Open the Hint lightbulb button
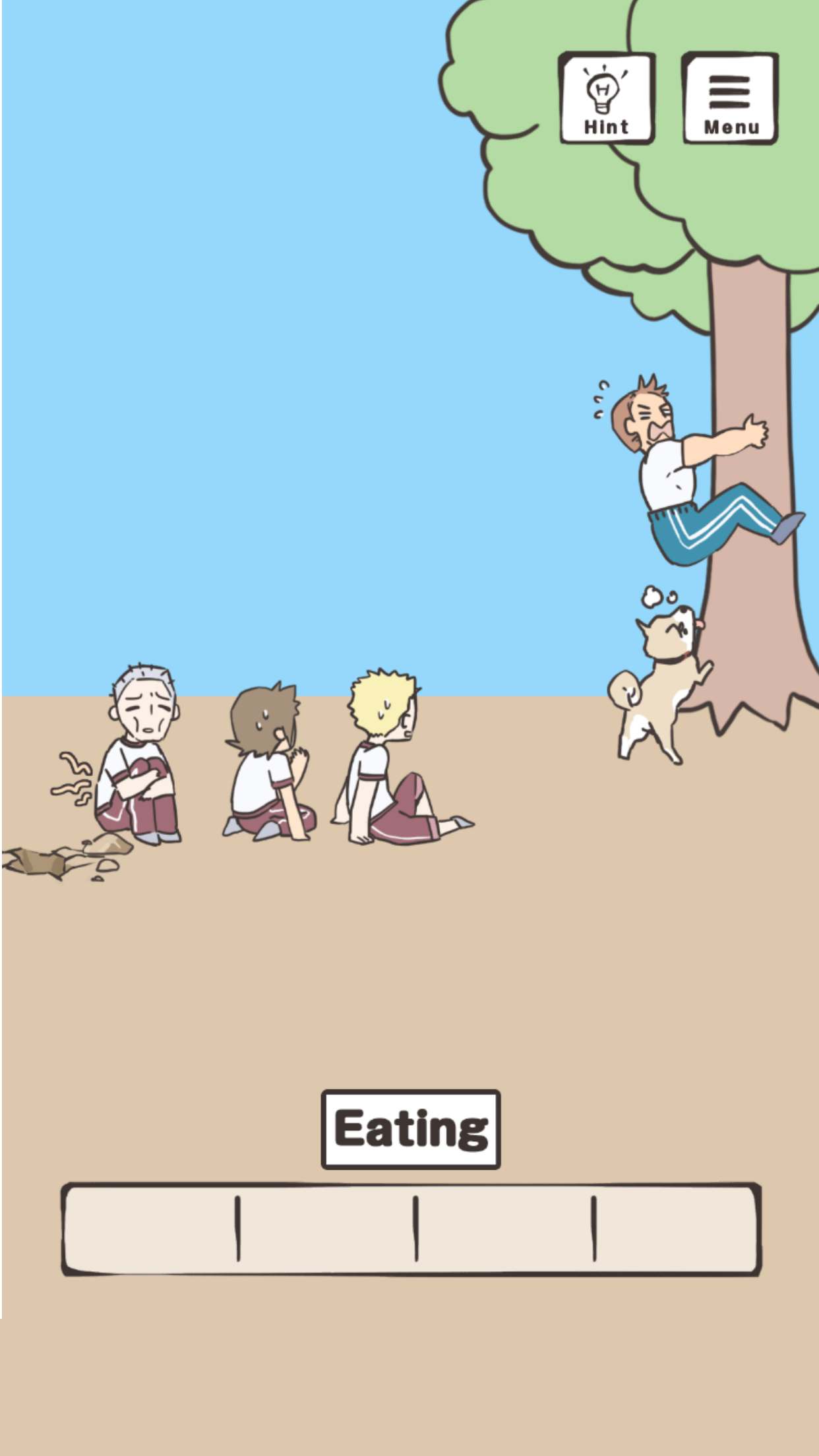The width and height of the screenshot is (819, 1456). tap(607, 99)
